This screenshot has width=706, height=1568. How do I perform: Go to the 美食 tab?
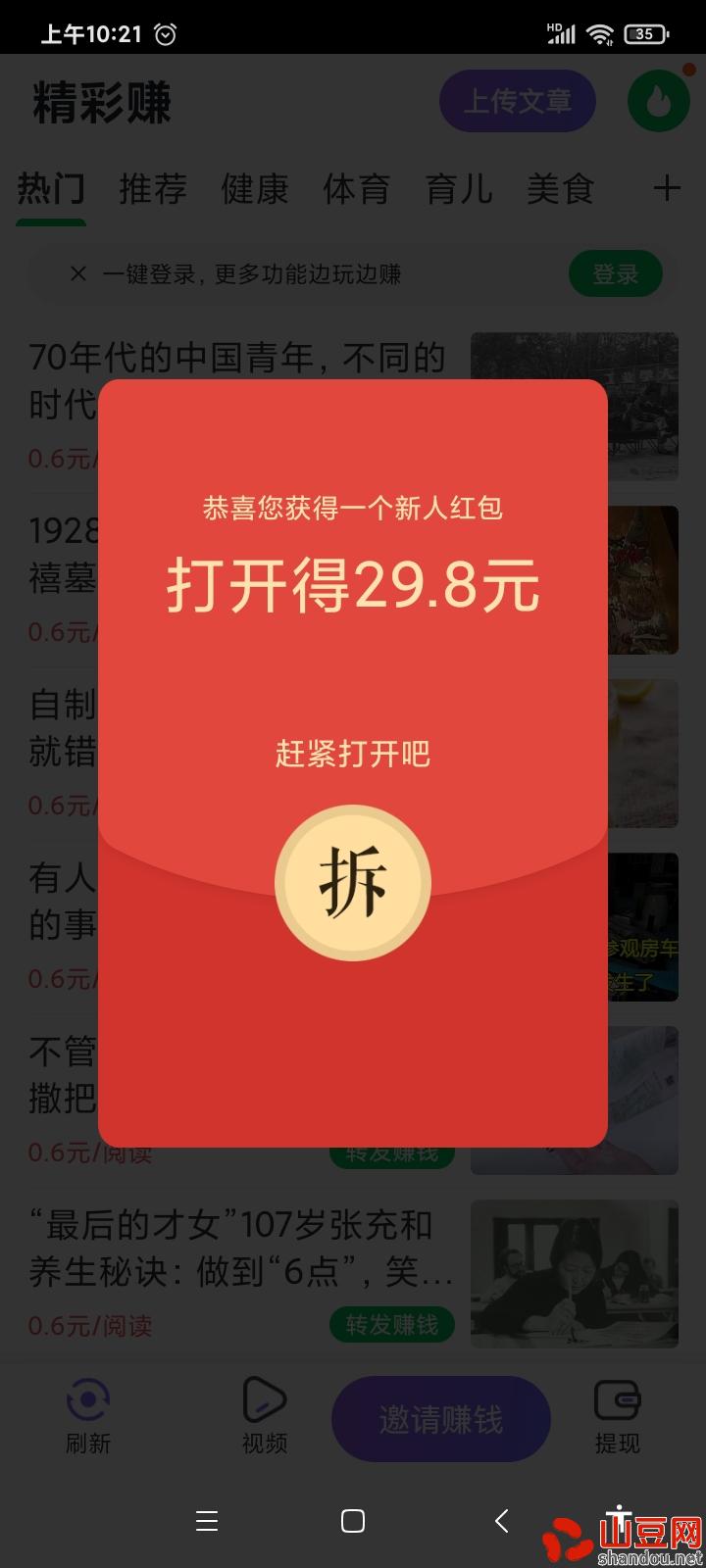pos(560,188)
